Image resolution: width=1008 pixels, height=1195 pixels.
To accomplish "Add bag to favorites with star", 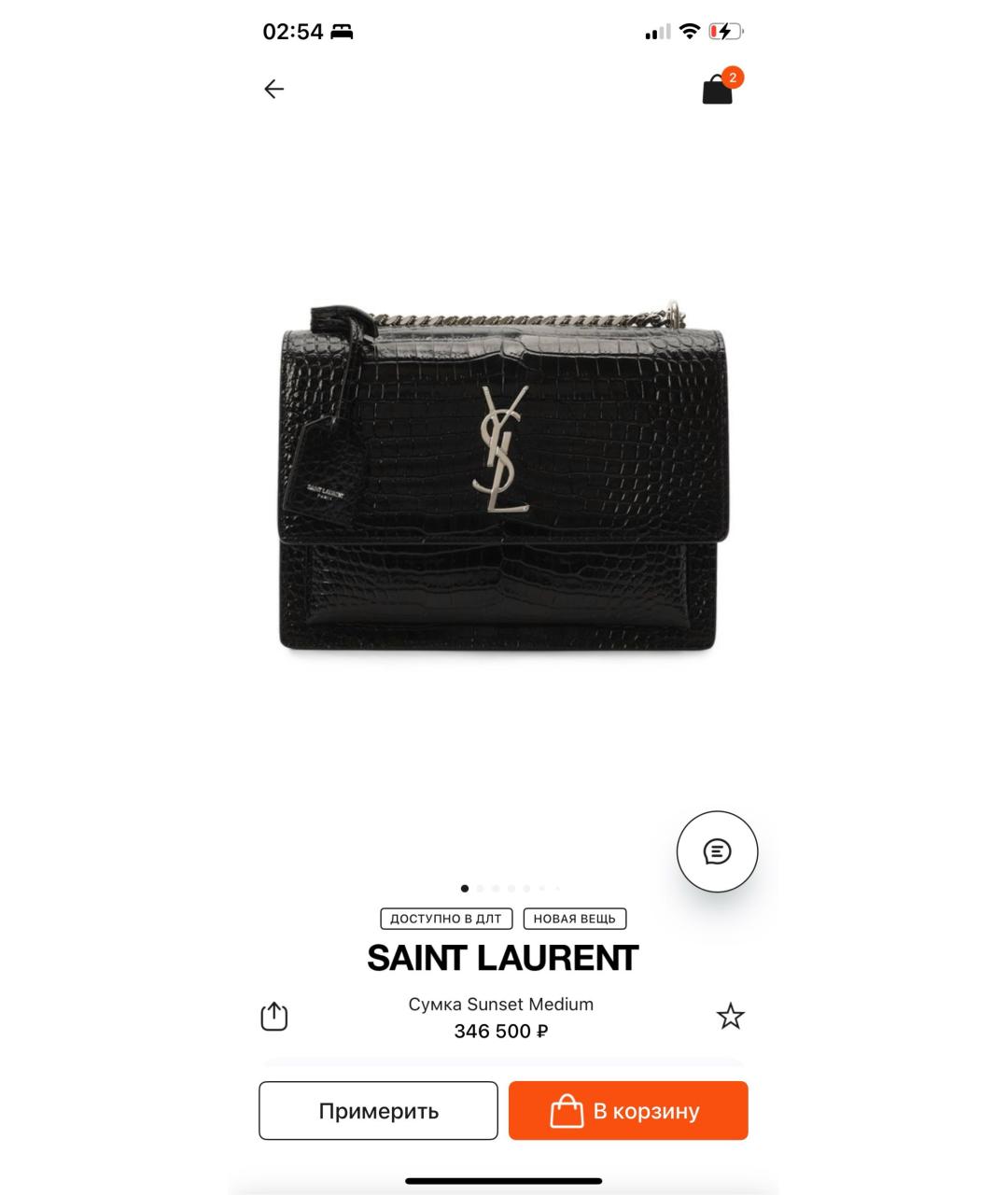I will (730, 1017).
